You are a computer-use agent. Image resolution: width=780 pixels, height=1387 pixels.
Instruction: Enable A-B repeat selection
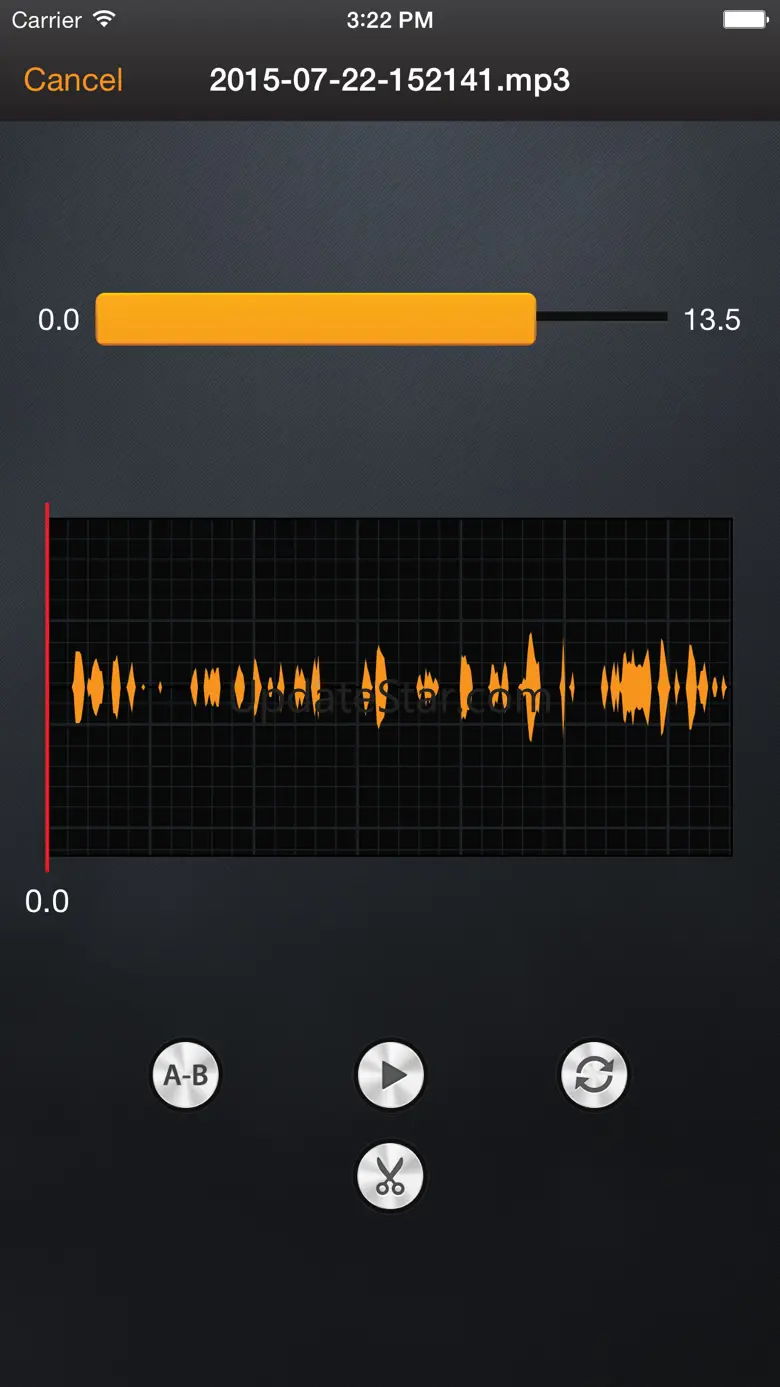pyautogui.click(x=185, y=1075)
